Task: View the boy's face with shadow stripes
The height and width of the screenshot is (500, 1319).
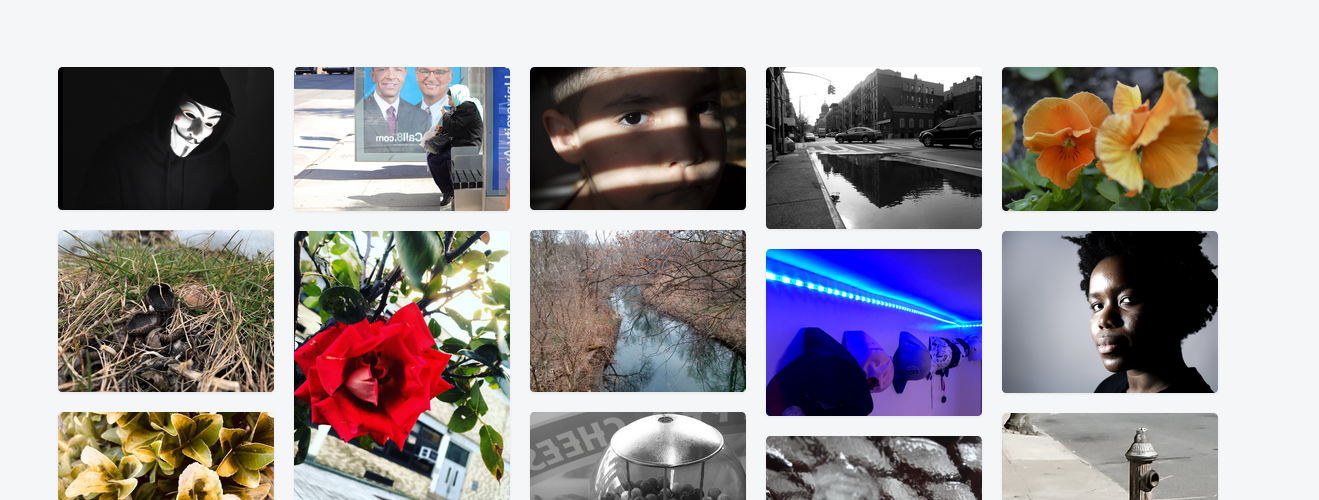Action: (x=637, y=138)
